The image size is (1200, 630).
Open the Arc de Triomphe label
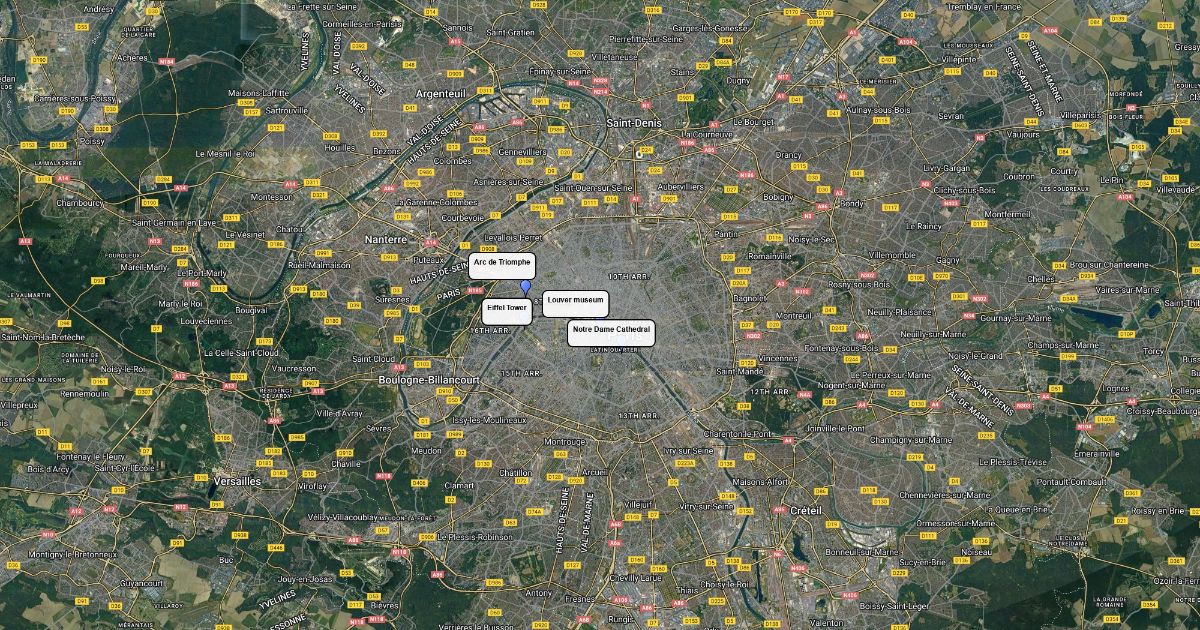pyautogui.click(x=502, y=264)
